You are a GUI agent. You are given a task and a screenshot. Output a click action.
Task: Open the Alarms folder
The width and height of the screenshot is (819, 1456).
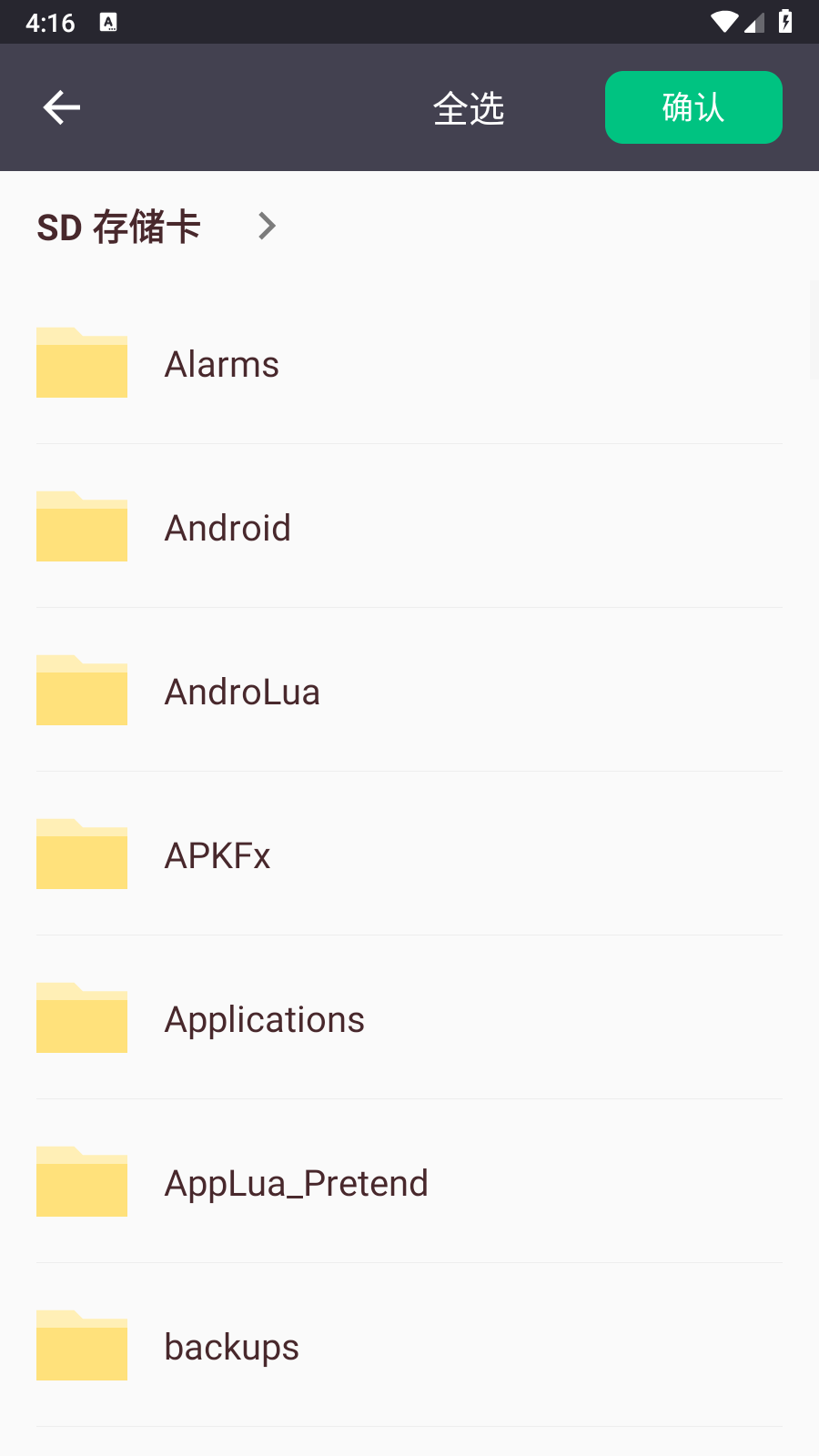click(x=222, y=364)
